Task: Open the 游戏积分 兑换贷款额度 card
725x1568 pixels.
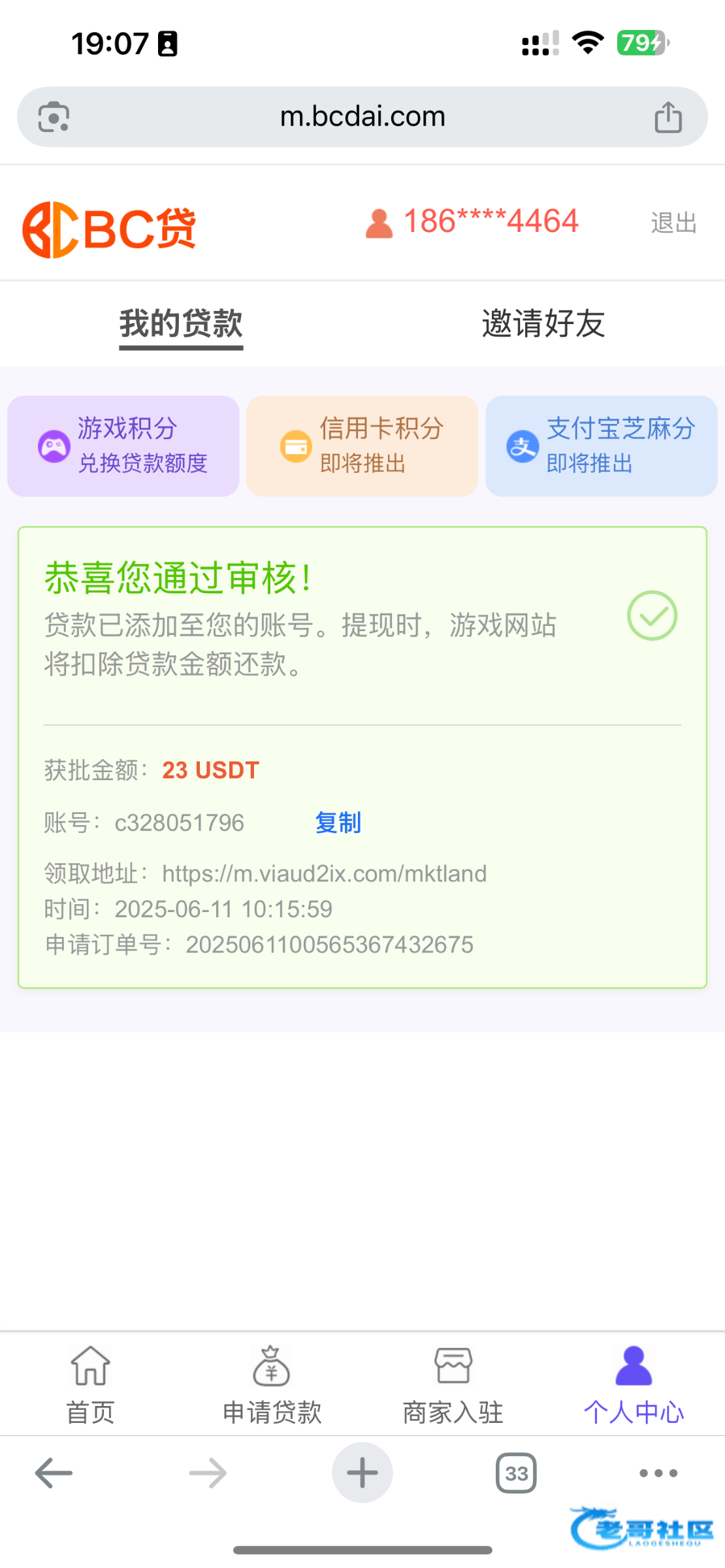Action: click(123, 446)
